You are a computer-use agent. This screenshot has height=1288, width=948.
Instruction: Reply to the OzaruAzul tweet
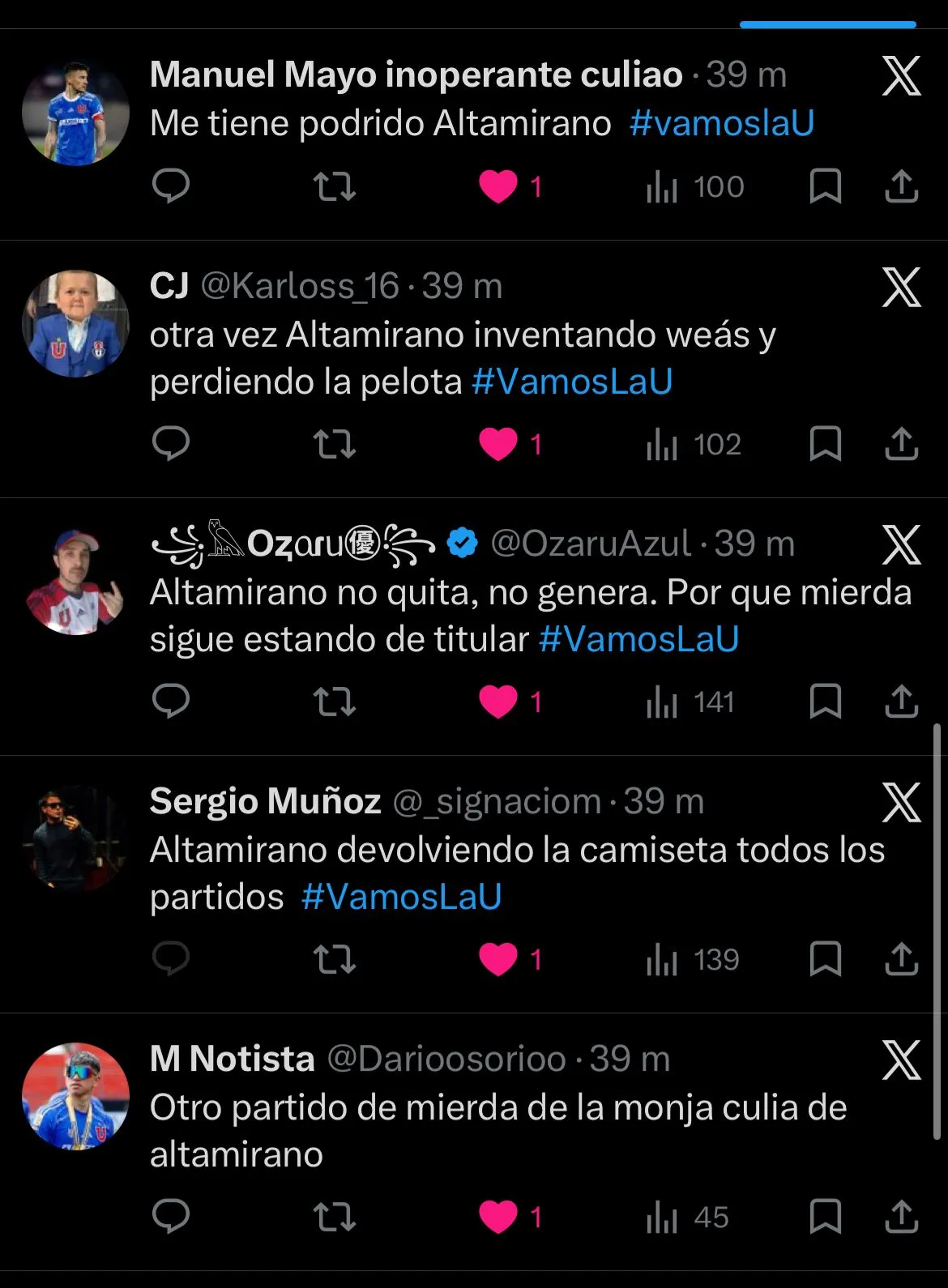pos(171,702)
